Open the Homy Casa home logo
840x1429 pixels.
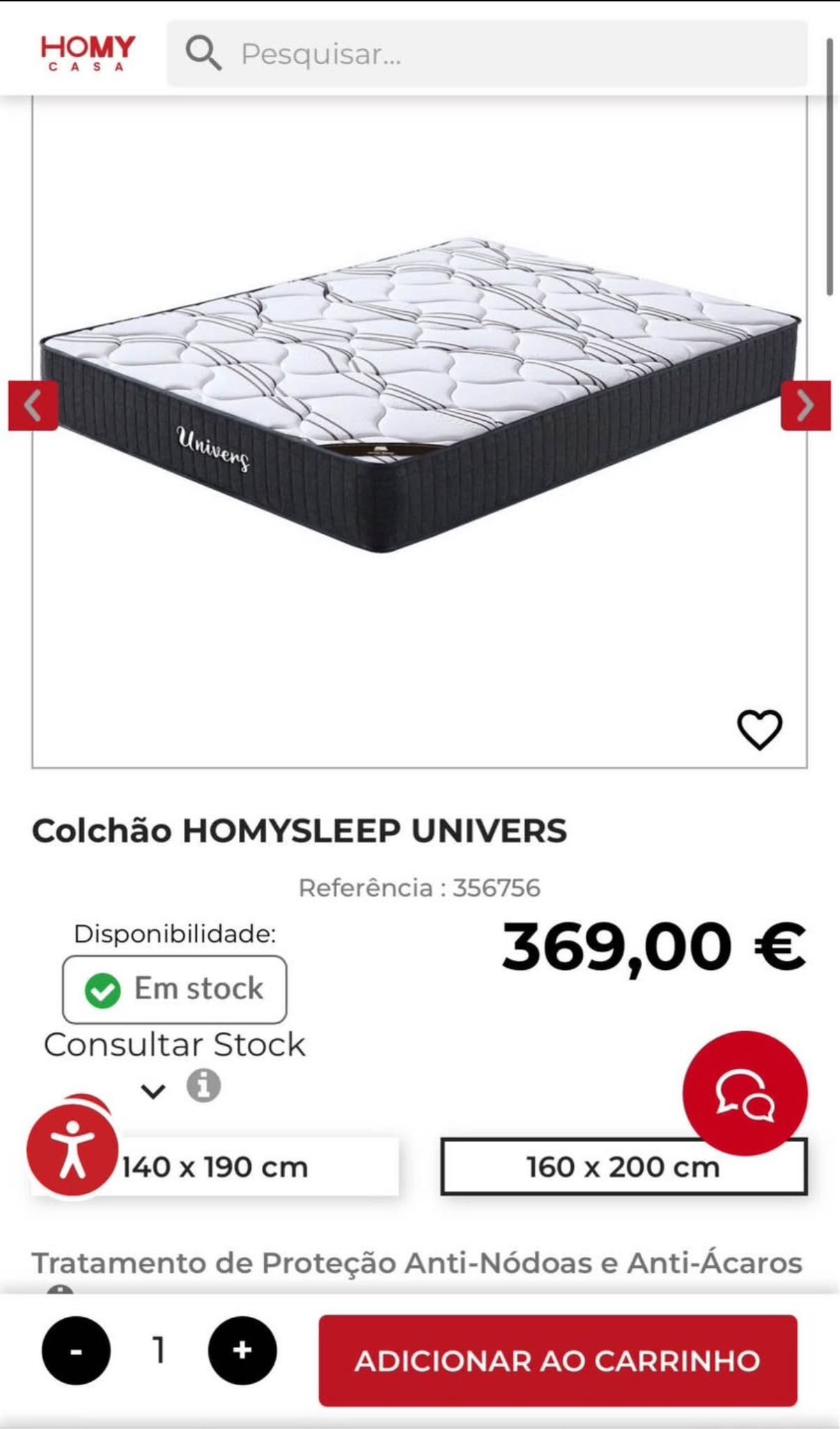(x=88, y=53)
